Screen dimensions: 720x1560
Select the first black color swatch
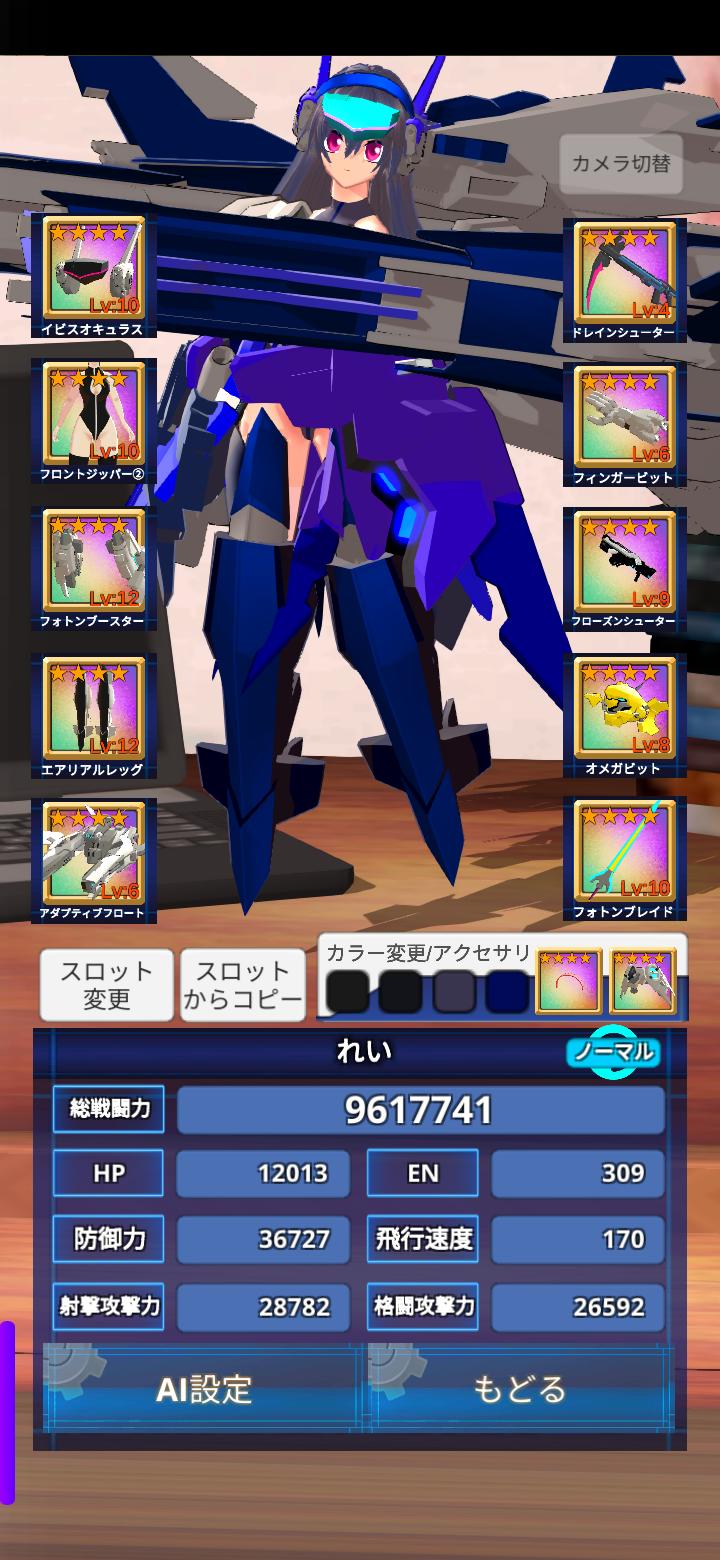pyautogui.click(x=348, y=991)
